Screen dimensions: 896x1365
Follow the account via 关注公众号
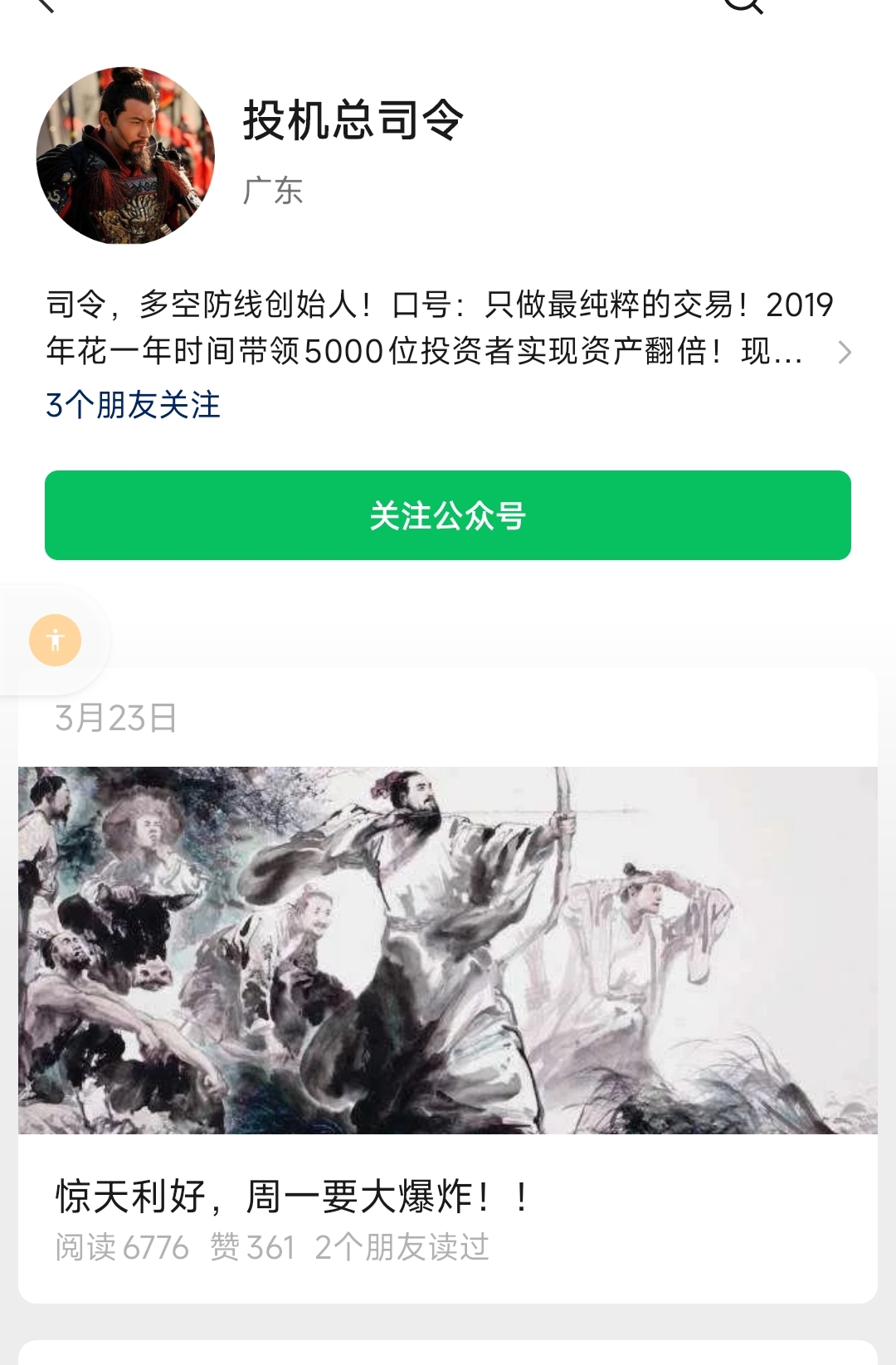pyautogui.click(x=448, y=515)
